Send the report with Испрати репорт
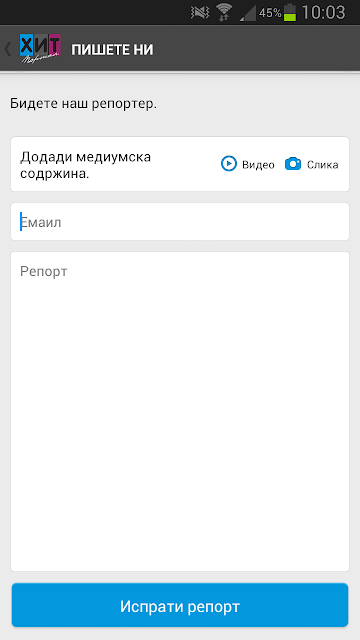This screenshot has height=640, width=360. pyautogui.click(x=180, y=605)
